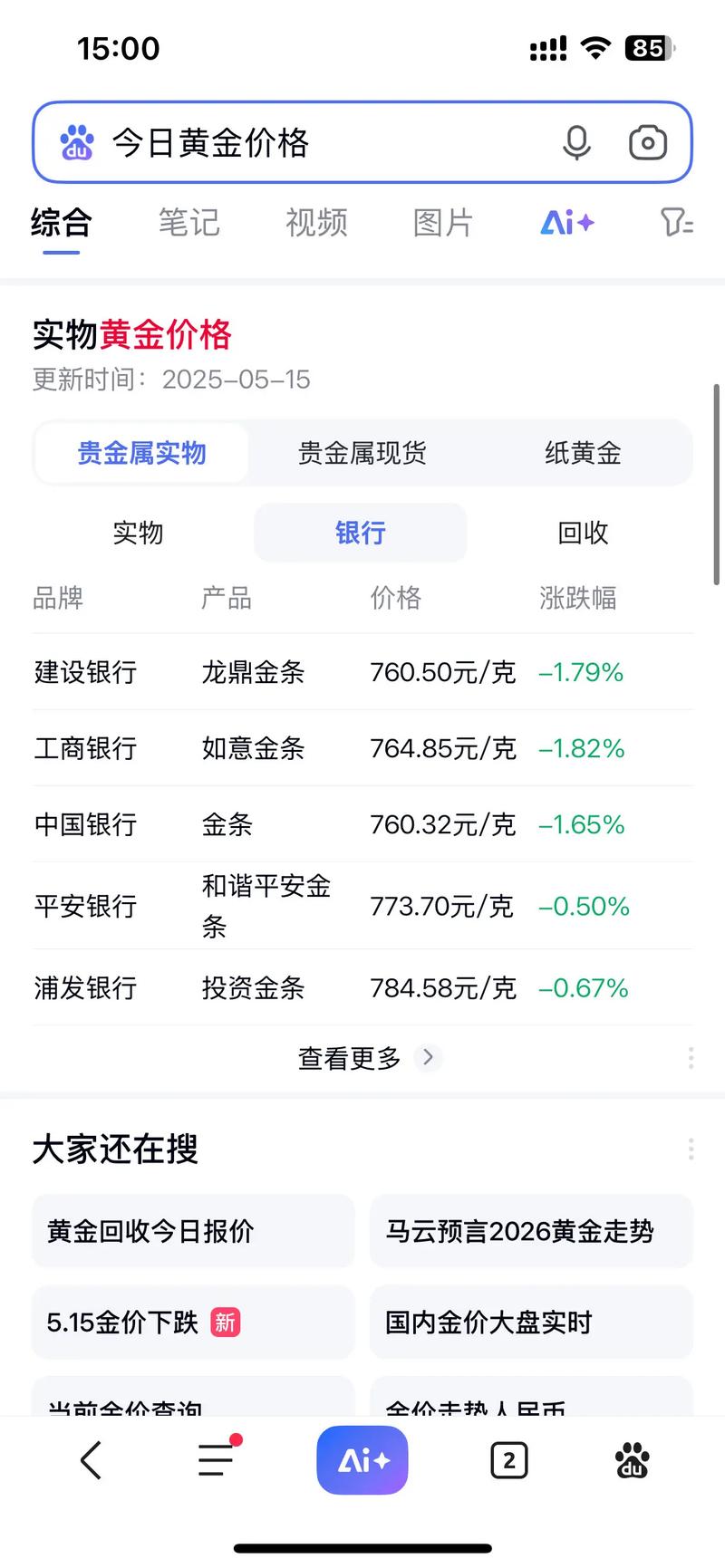Switch to 贵金属现货 price view
Image resolution: width=725 pixels, height=1568 pixels.
click(x=362, y=453)
